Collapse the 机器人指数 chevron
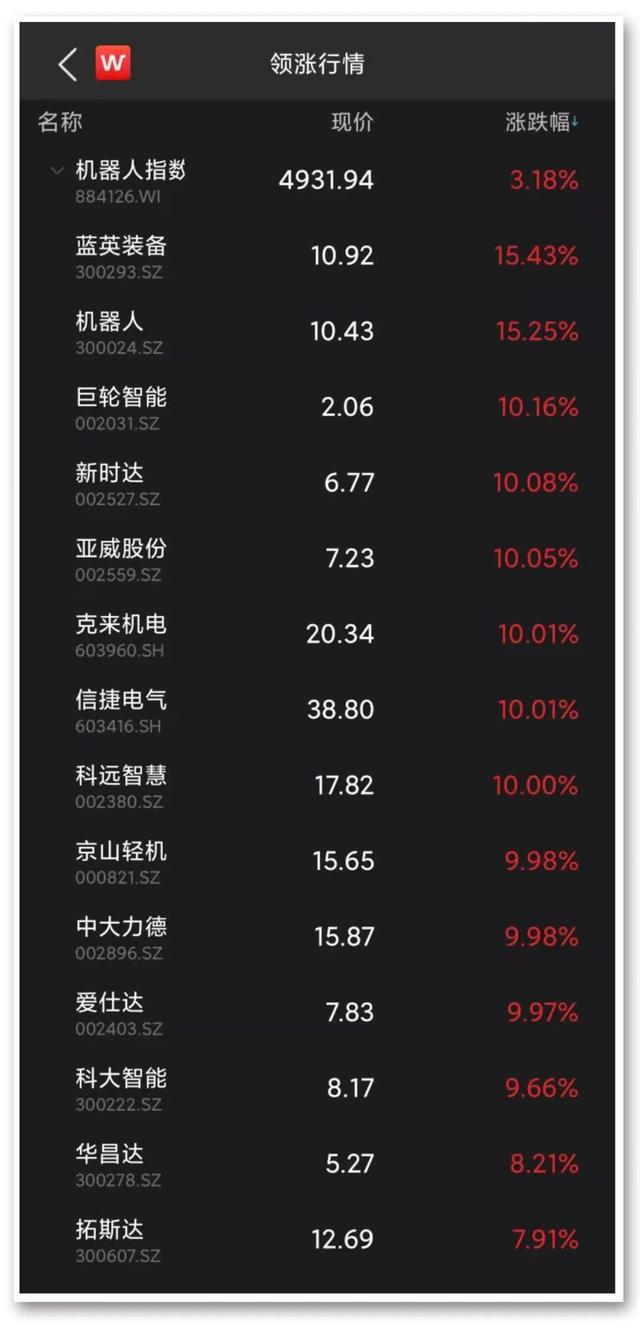The height and width of the screenshot is (1332, 640). 57,171
